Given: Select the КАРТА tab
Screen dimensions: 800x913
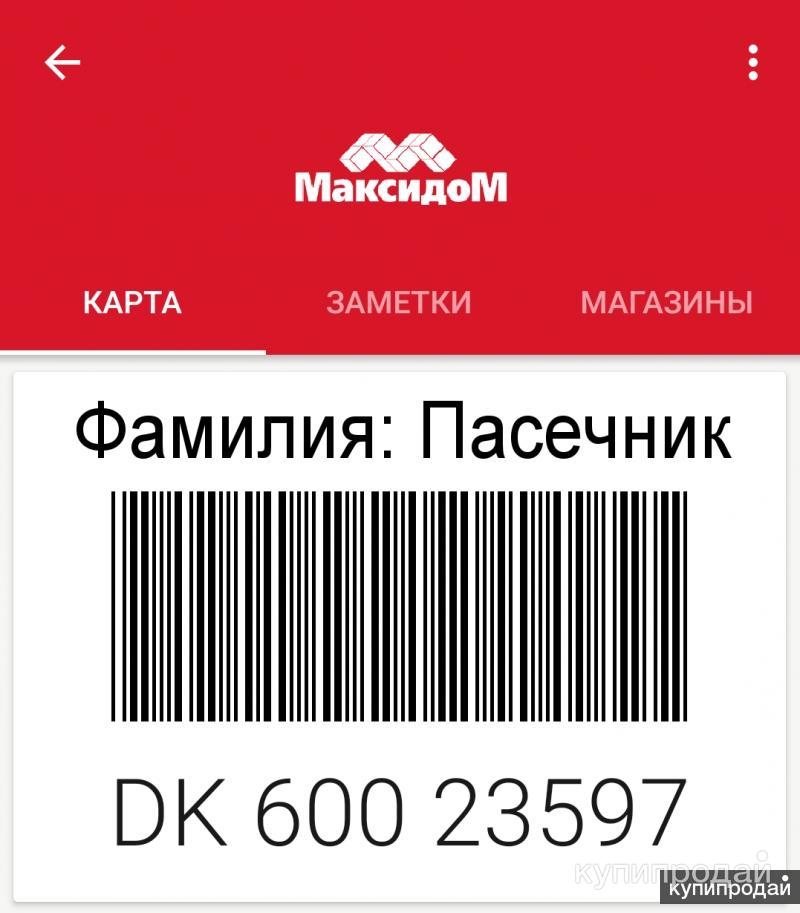Looking at the screenshot, I should tap(132, 302).
